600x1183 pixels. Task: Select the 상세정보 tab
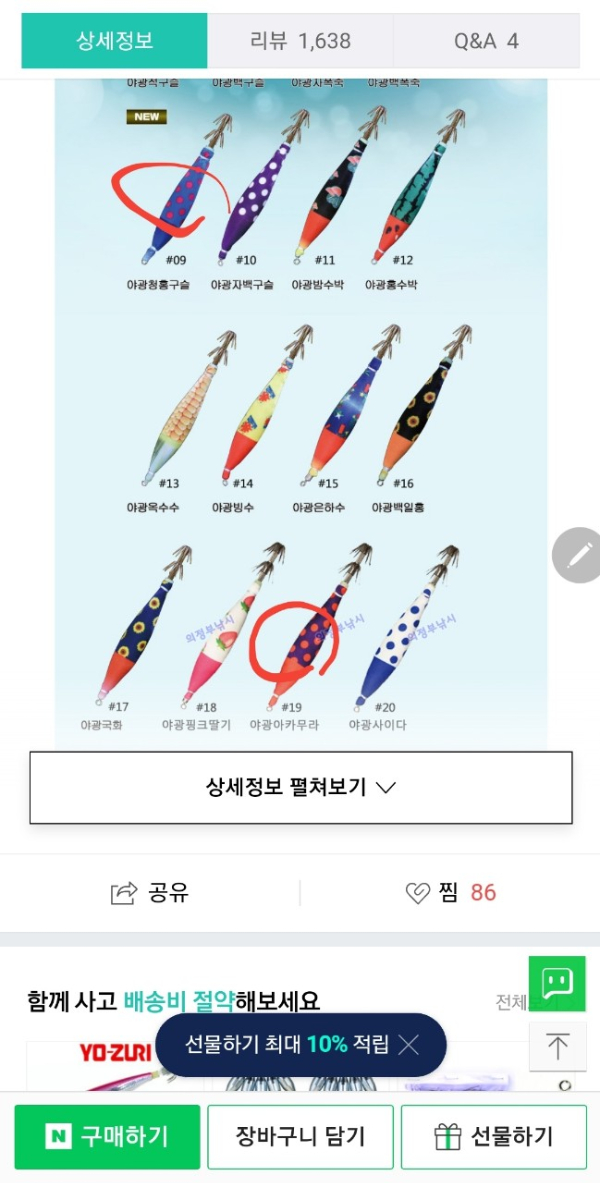[x=114, y=41]
